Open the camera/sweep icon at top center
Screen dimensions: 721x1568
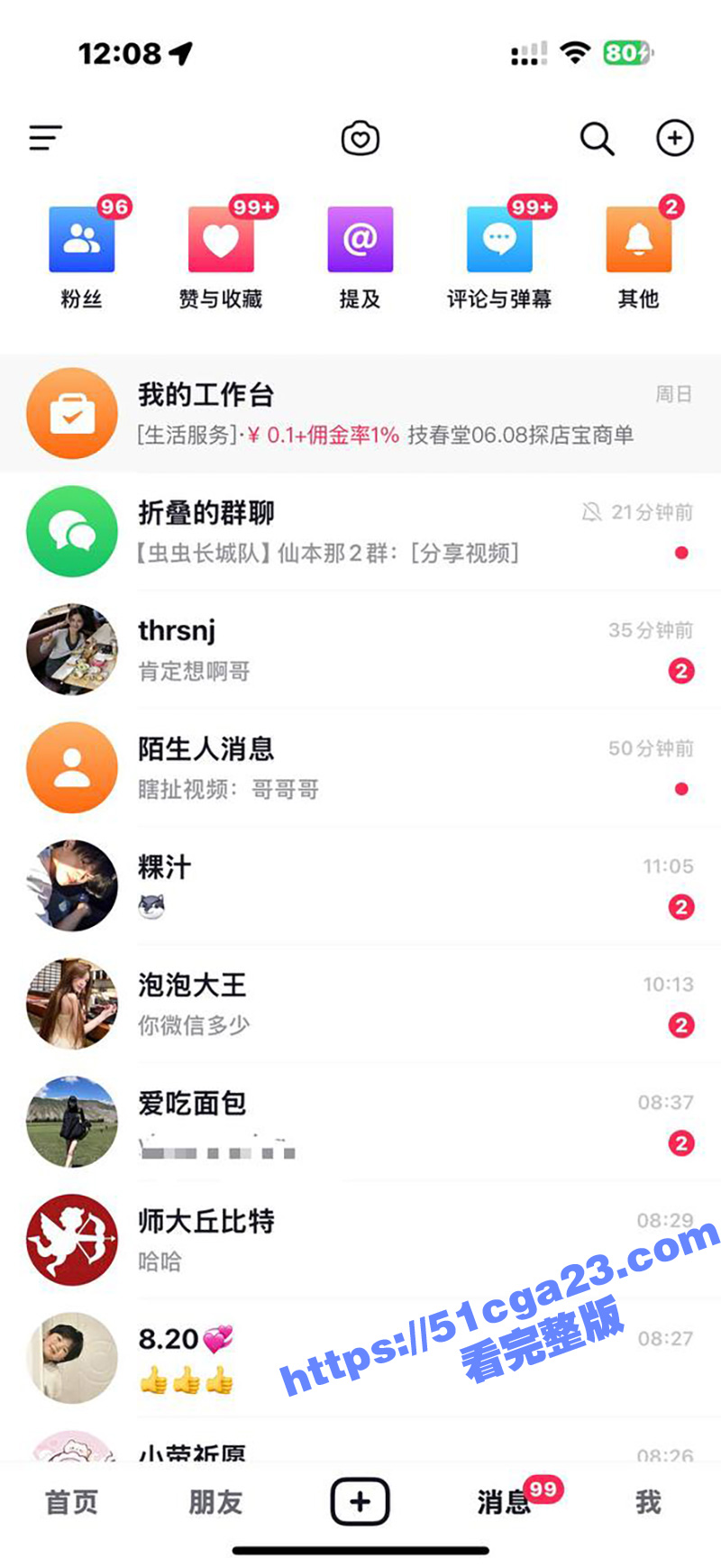pyautogui.click(x=360, y=138)
